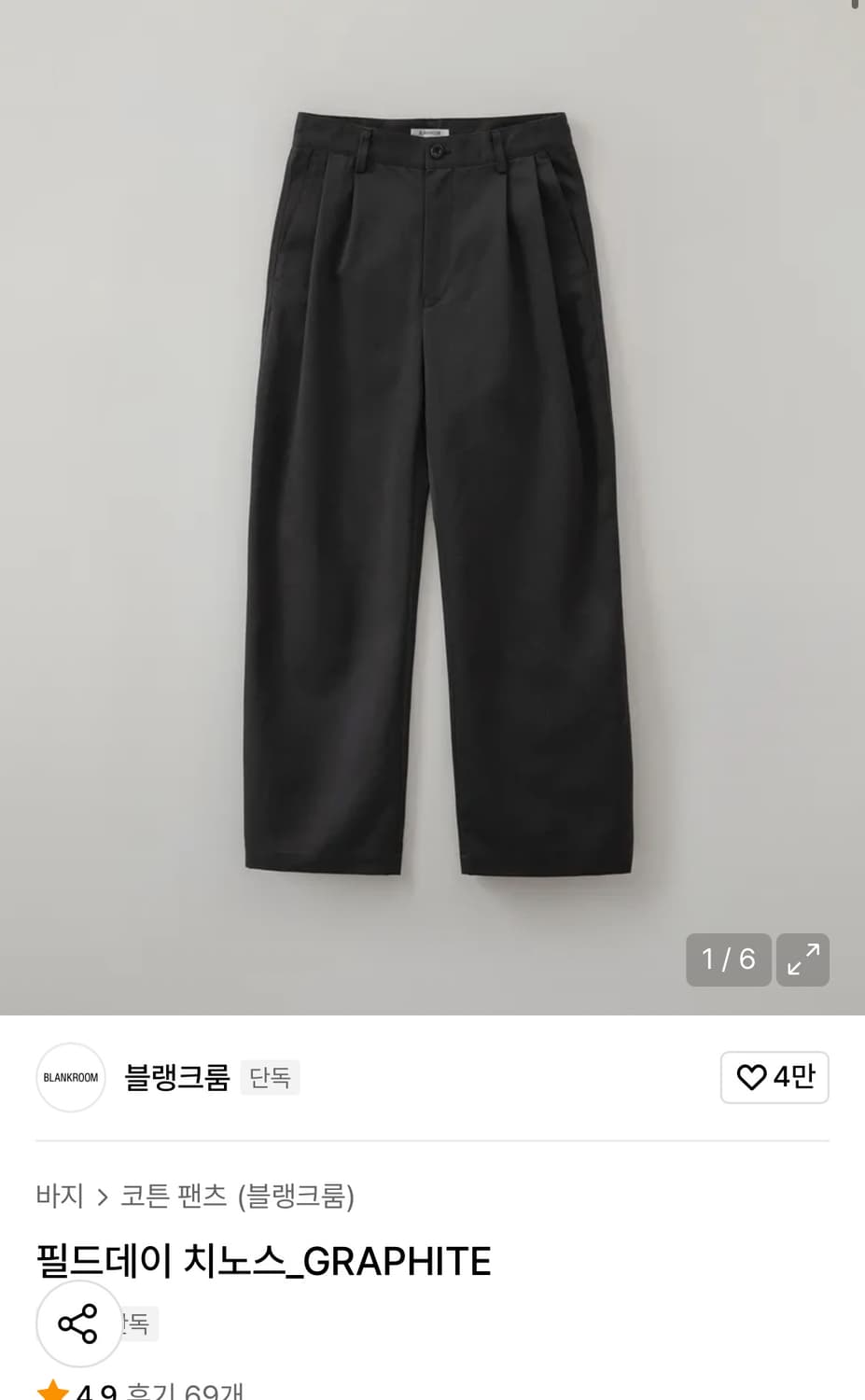Select the 단독 badge next to the brand name

pyautogui.click(x=270, y=1077)
